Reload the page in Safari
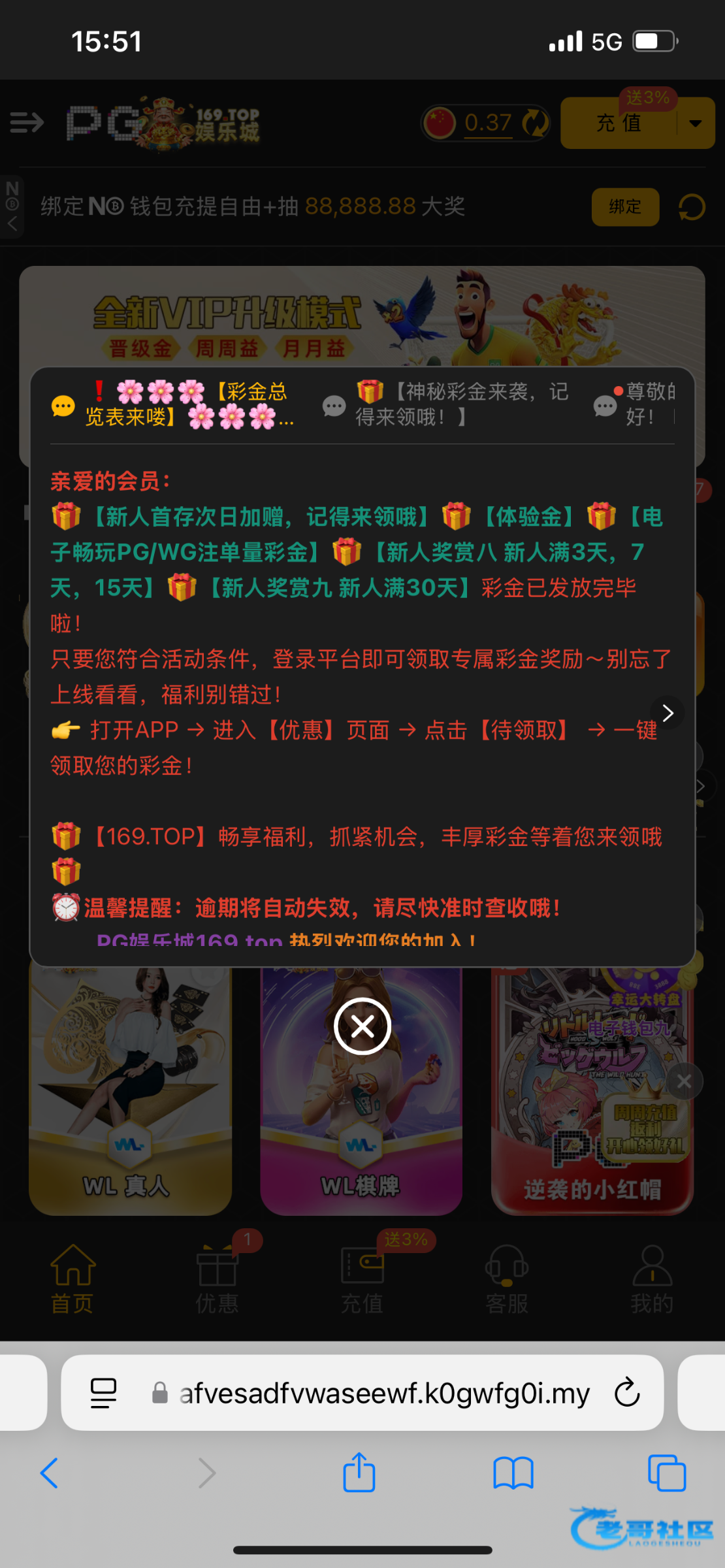The height and width of the screenshot is (1568, 725). pos(627,1393)
